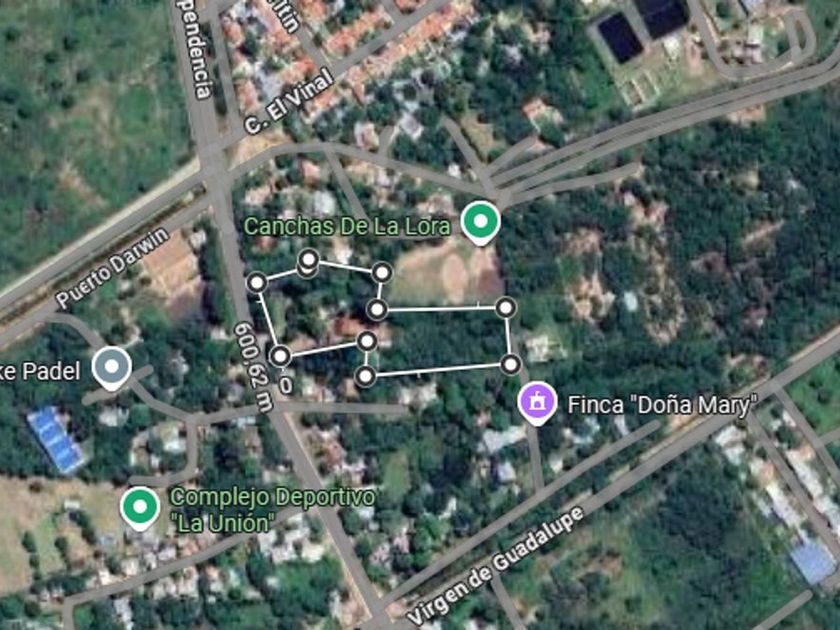Open the Canchas De La Lora place pin
This screenshot has height=630, width=840.
tap(481, 221)
